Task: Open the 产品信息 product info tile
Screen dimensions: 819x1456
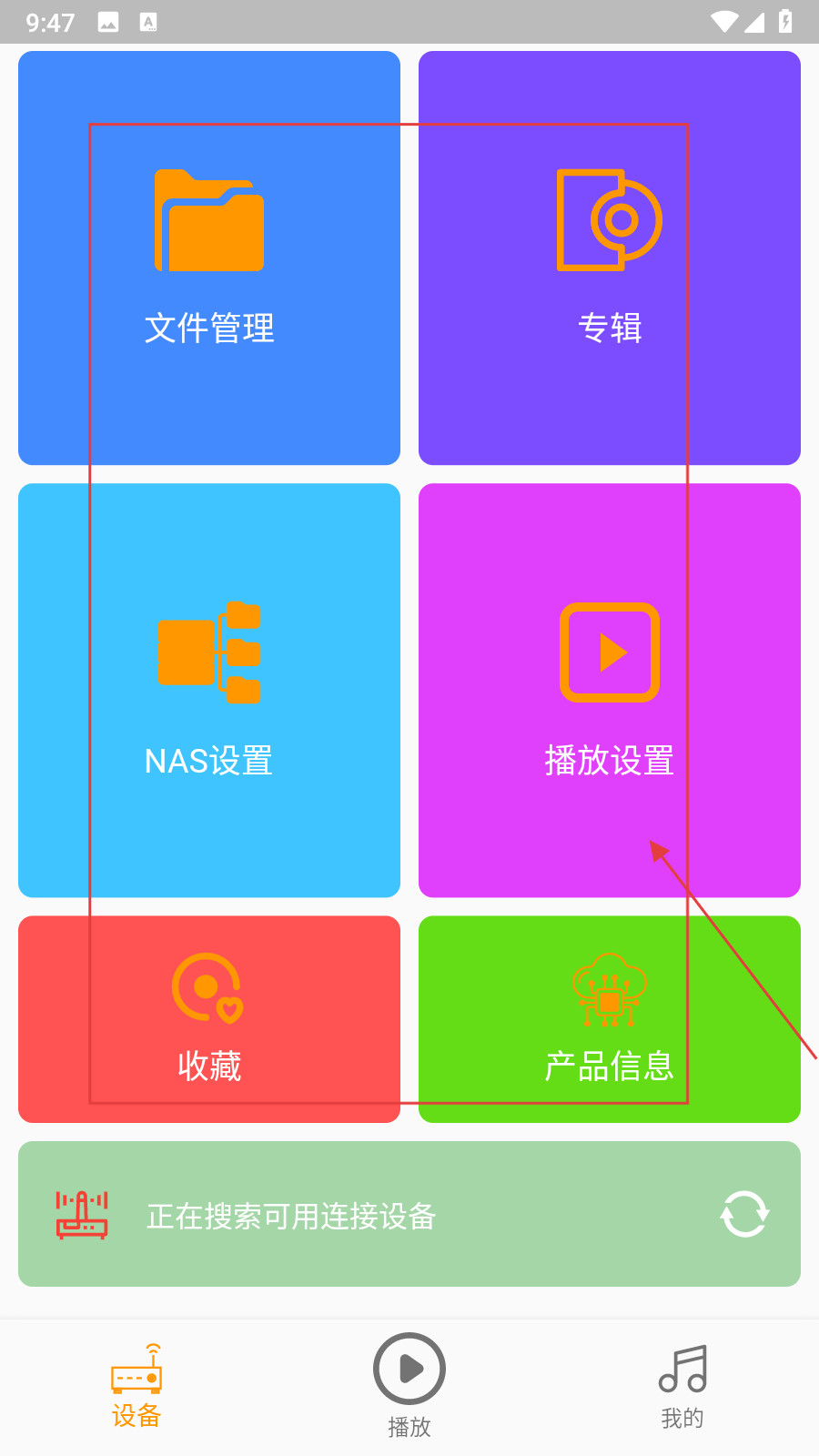Action: click(x=610, y=1018)
